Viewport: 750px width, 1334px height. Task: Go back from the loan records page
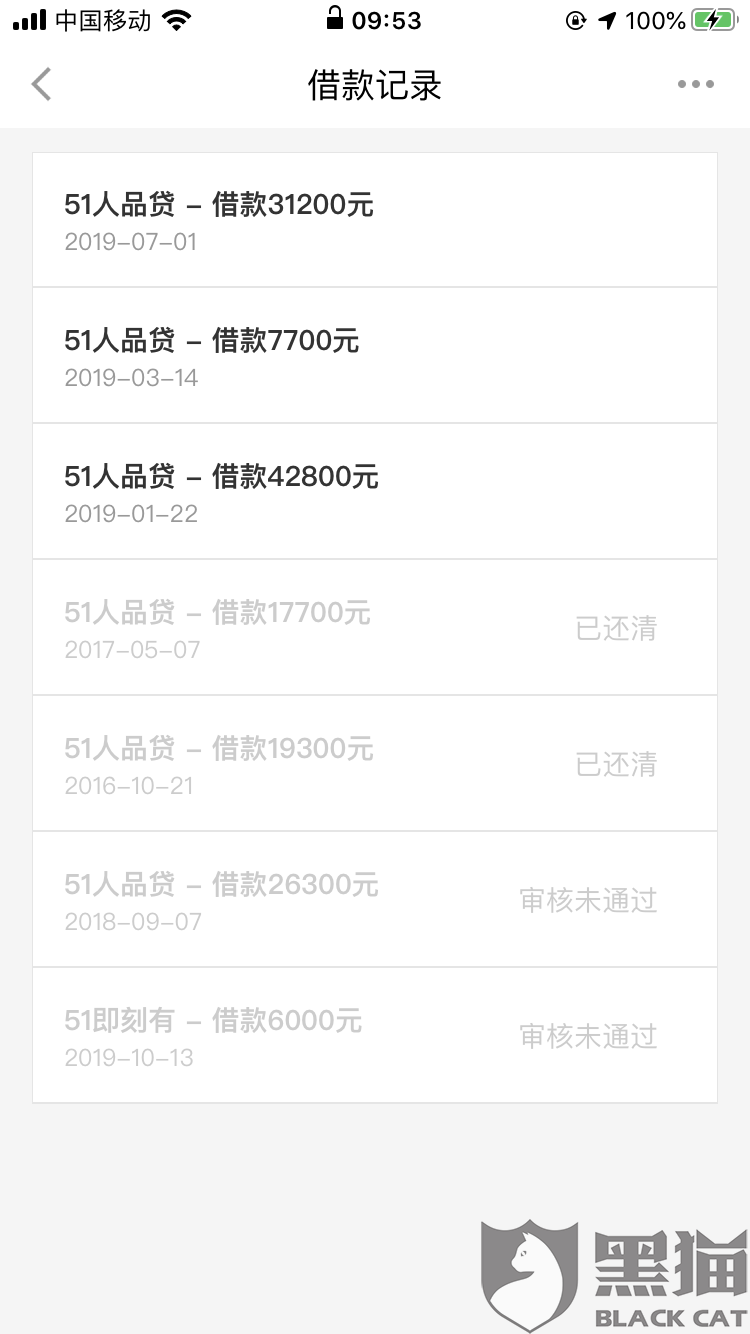point(41,85)
